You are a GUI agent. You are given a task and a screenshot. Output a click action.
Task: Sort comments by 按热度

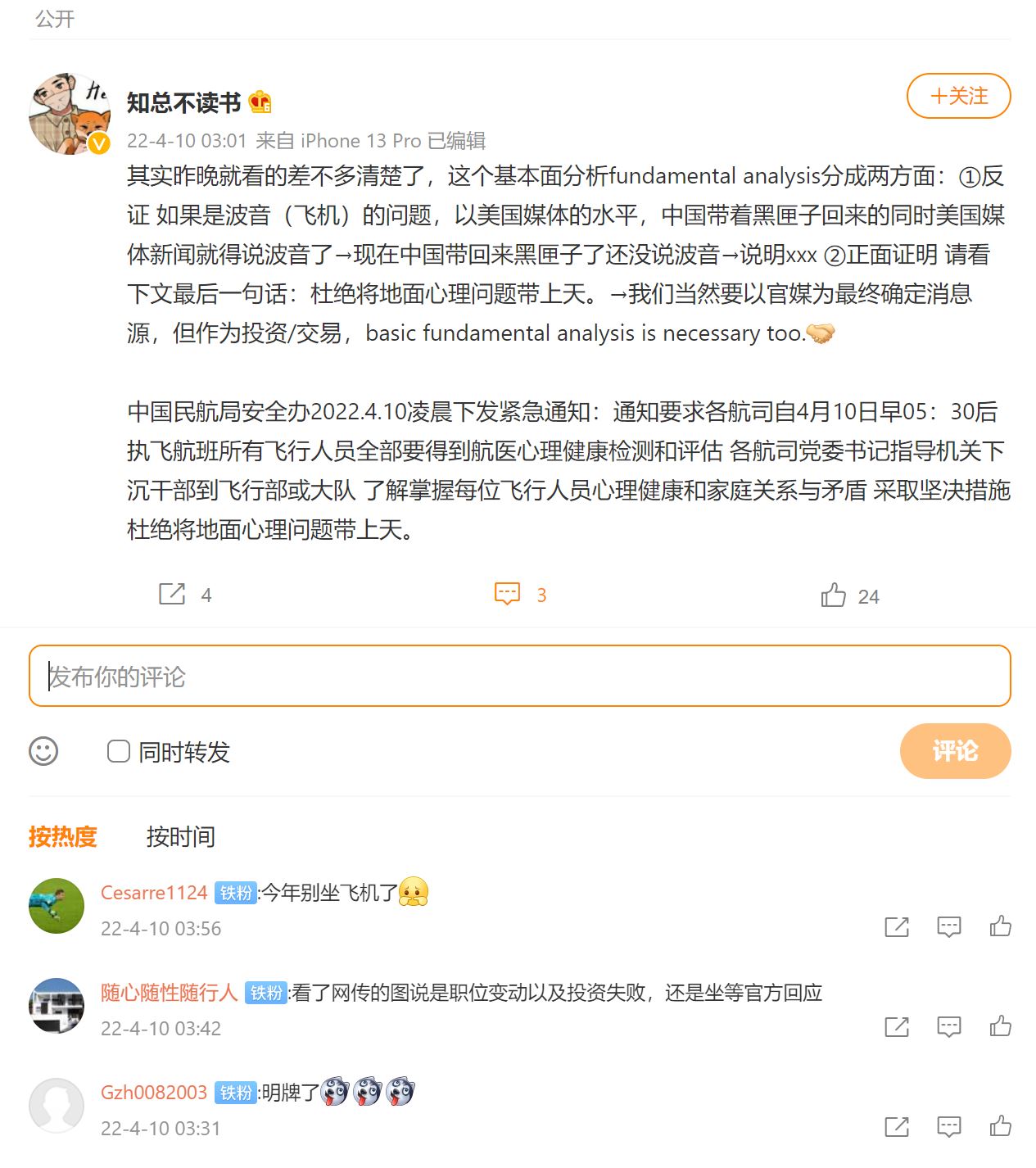(63, 836)
